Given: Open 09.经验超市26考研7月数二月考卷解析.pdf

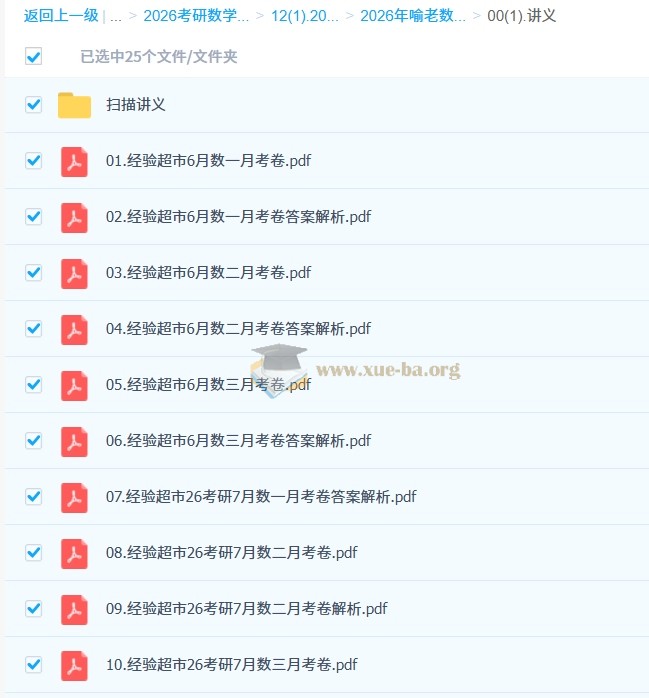Looking at the screenshot, I should pyautogui.click(x=246, y=608).
